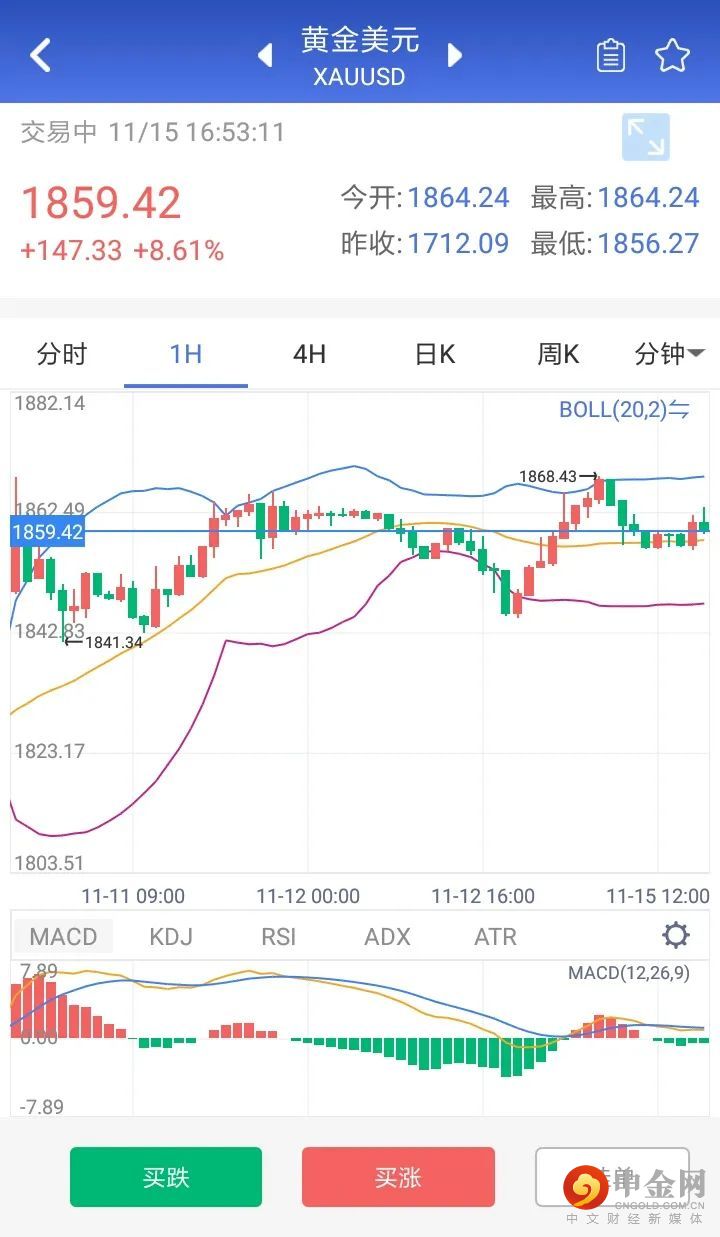This screenshot has width=720, height=1237.
Task: Go back using the header arrow
Action: 40,55
